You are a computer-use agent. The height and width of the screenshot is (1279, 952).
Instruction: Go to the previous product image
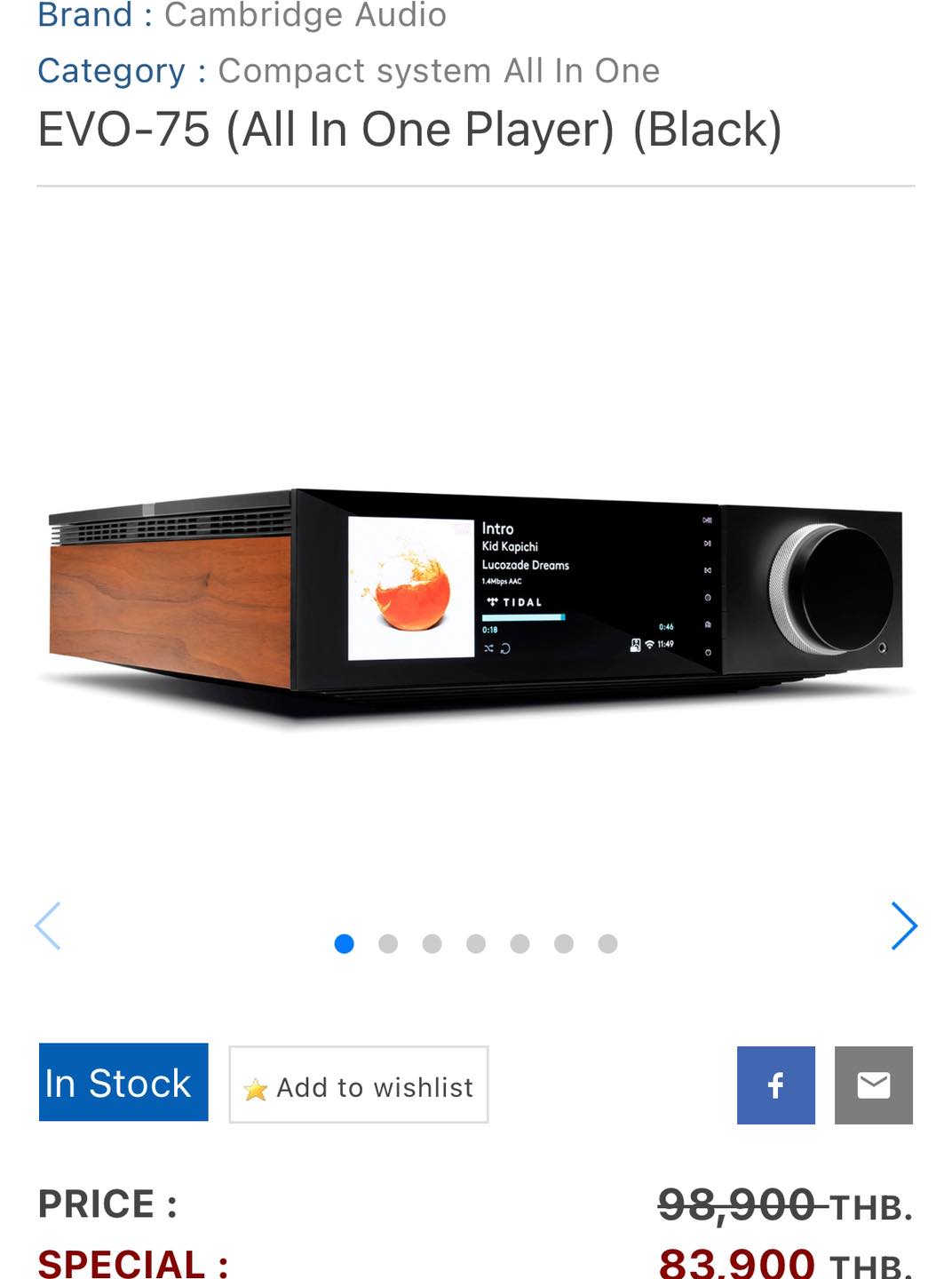pos(48,926)
